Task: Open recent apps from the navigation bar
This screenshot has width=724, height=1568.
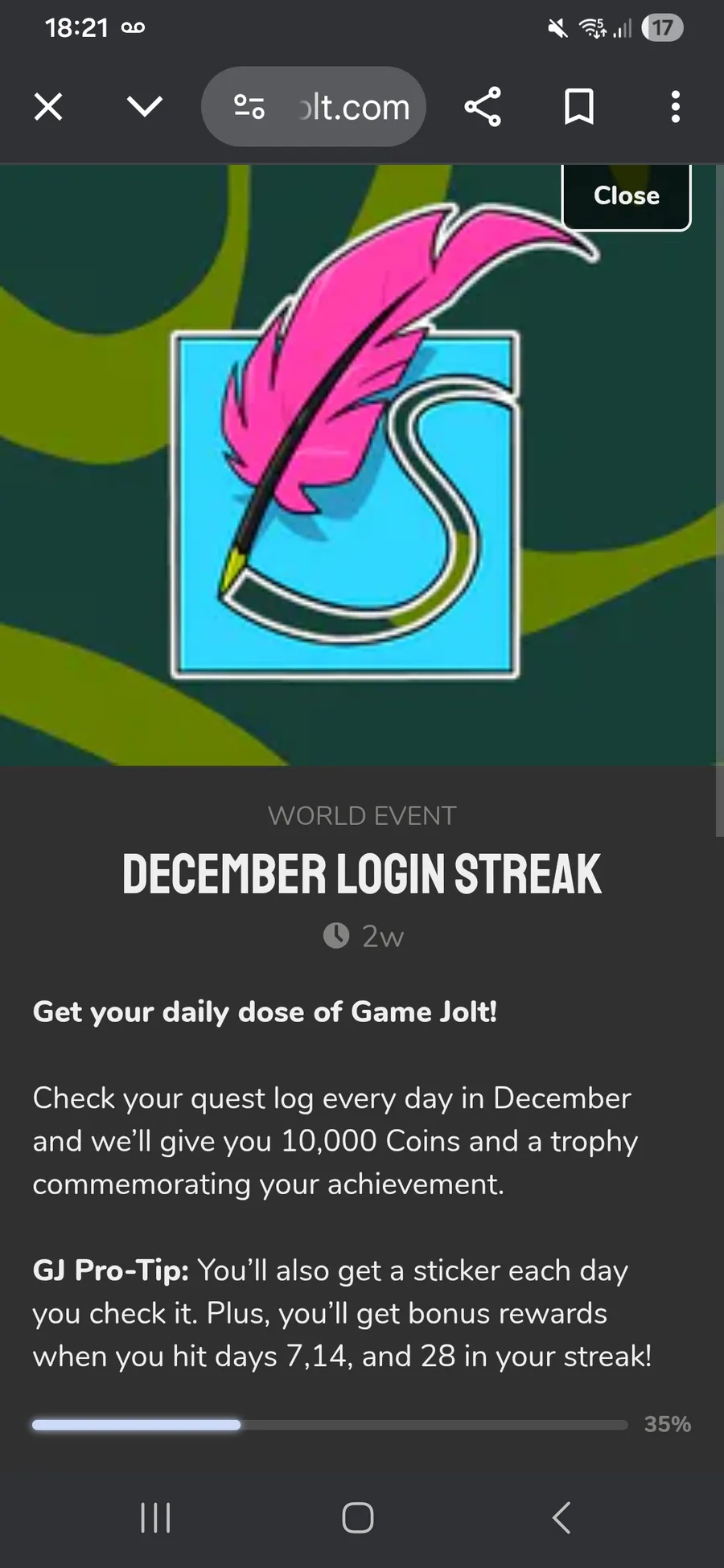Action: tap(155, 1518)
